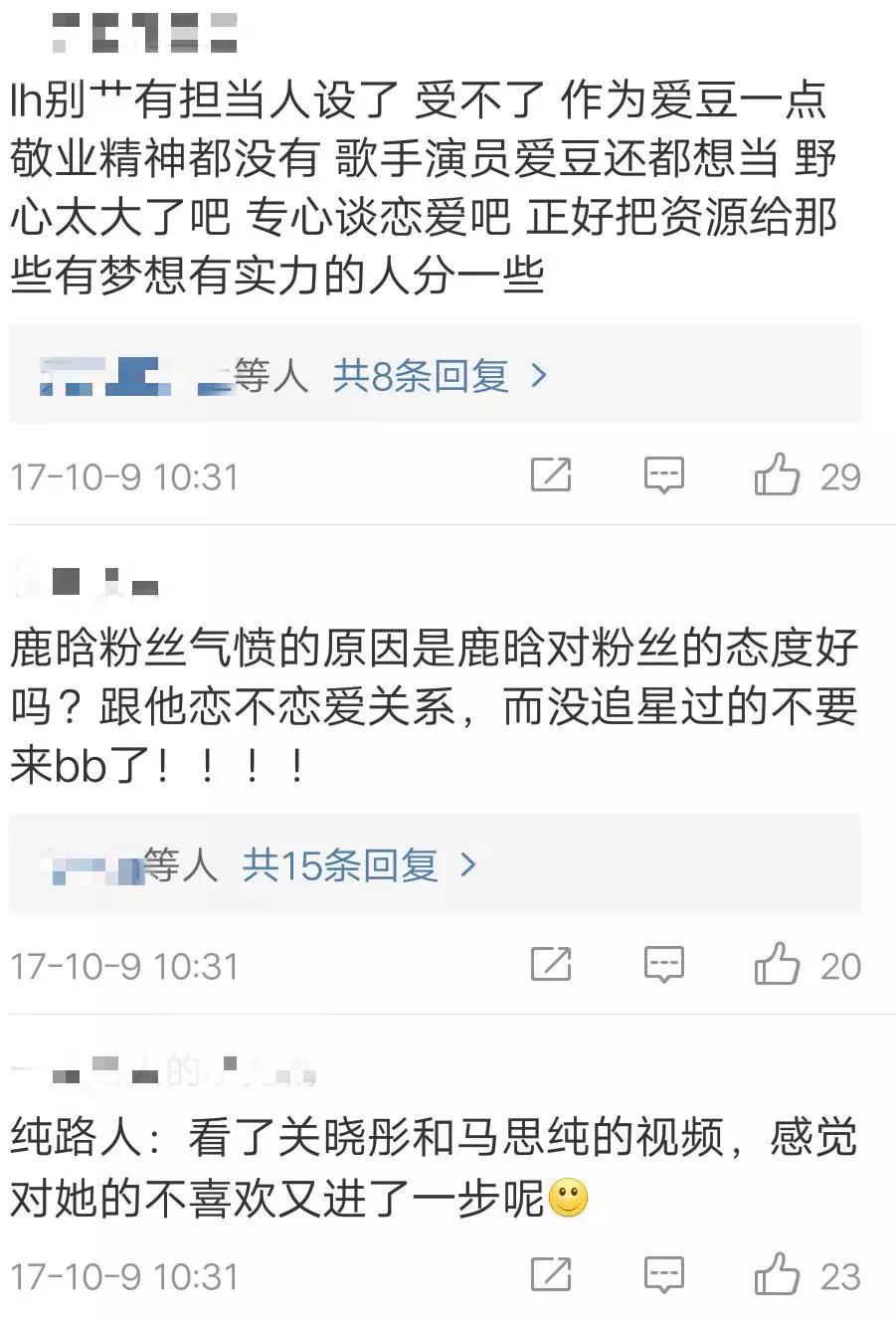Expand the 共8条回复 replies
Viewport: 896px width, 1321px height.
440,376
